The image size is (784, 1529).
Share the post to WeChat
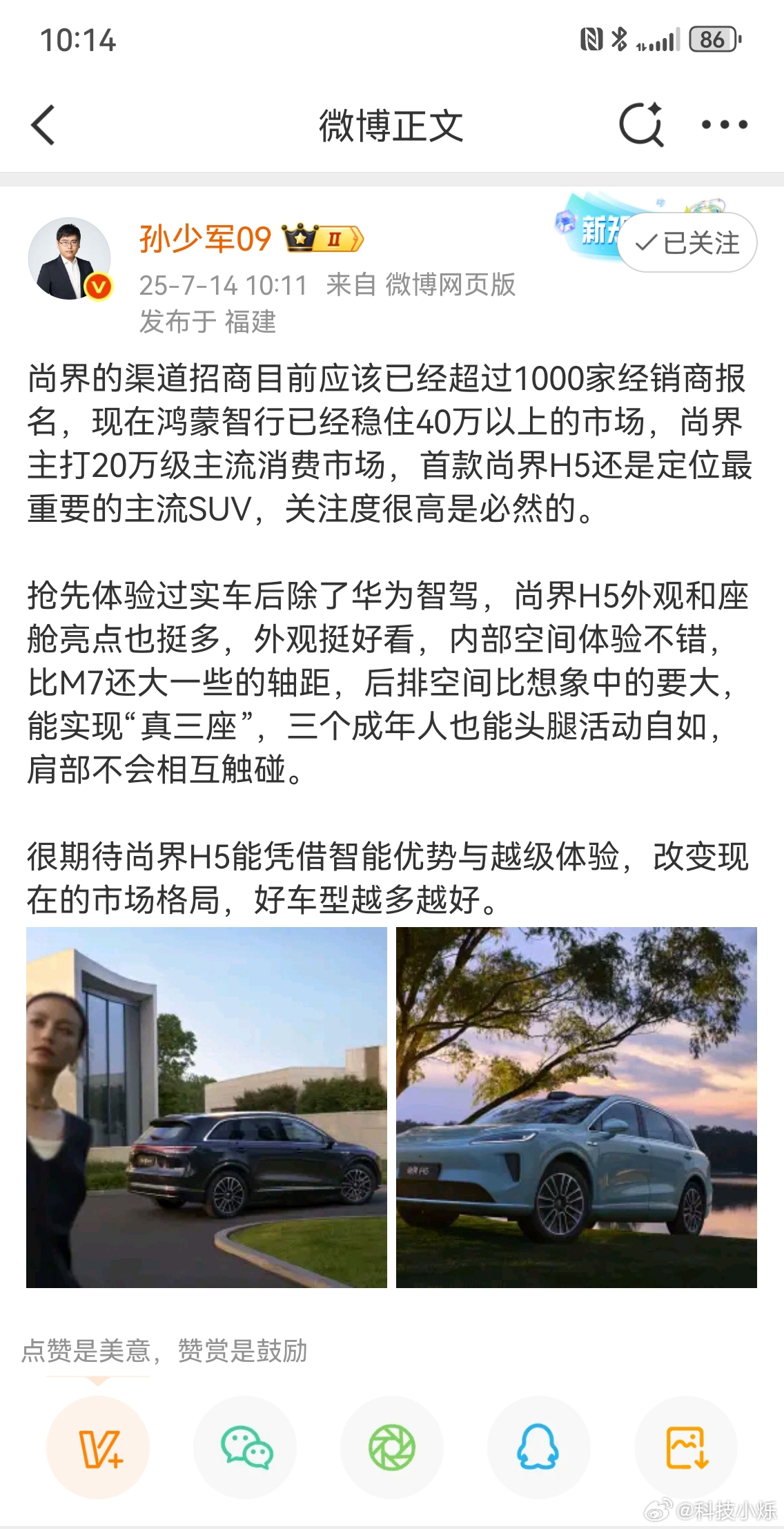pos(245,1447)
